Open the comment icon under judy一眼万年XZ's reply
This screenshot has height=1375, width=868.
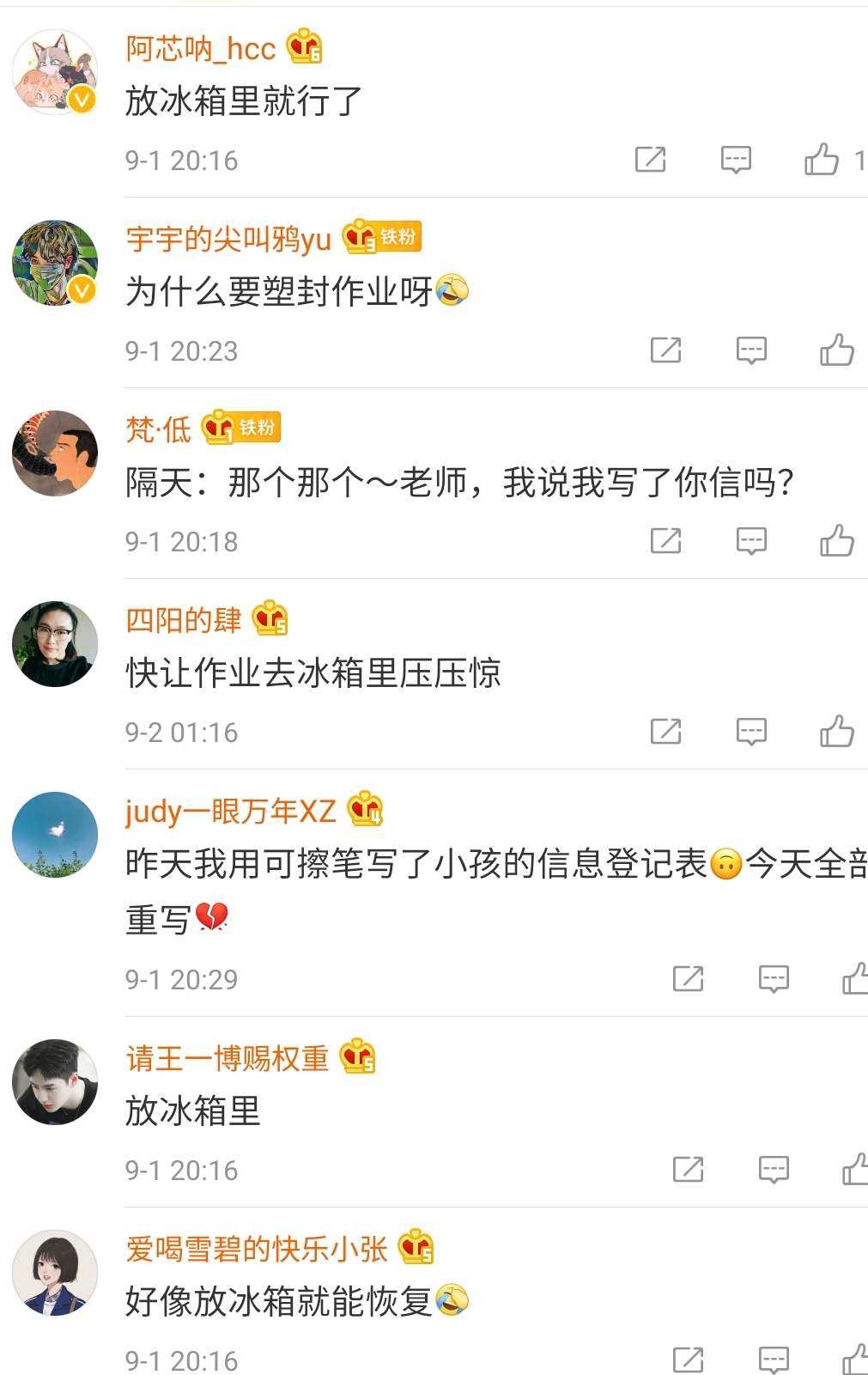point(774,978)
